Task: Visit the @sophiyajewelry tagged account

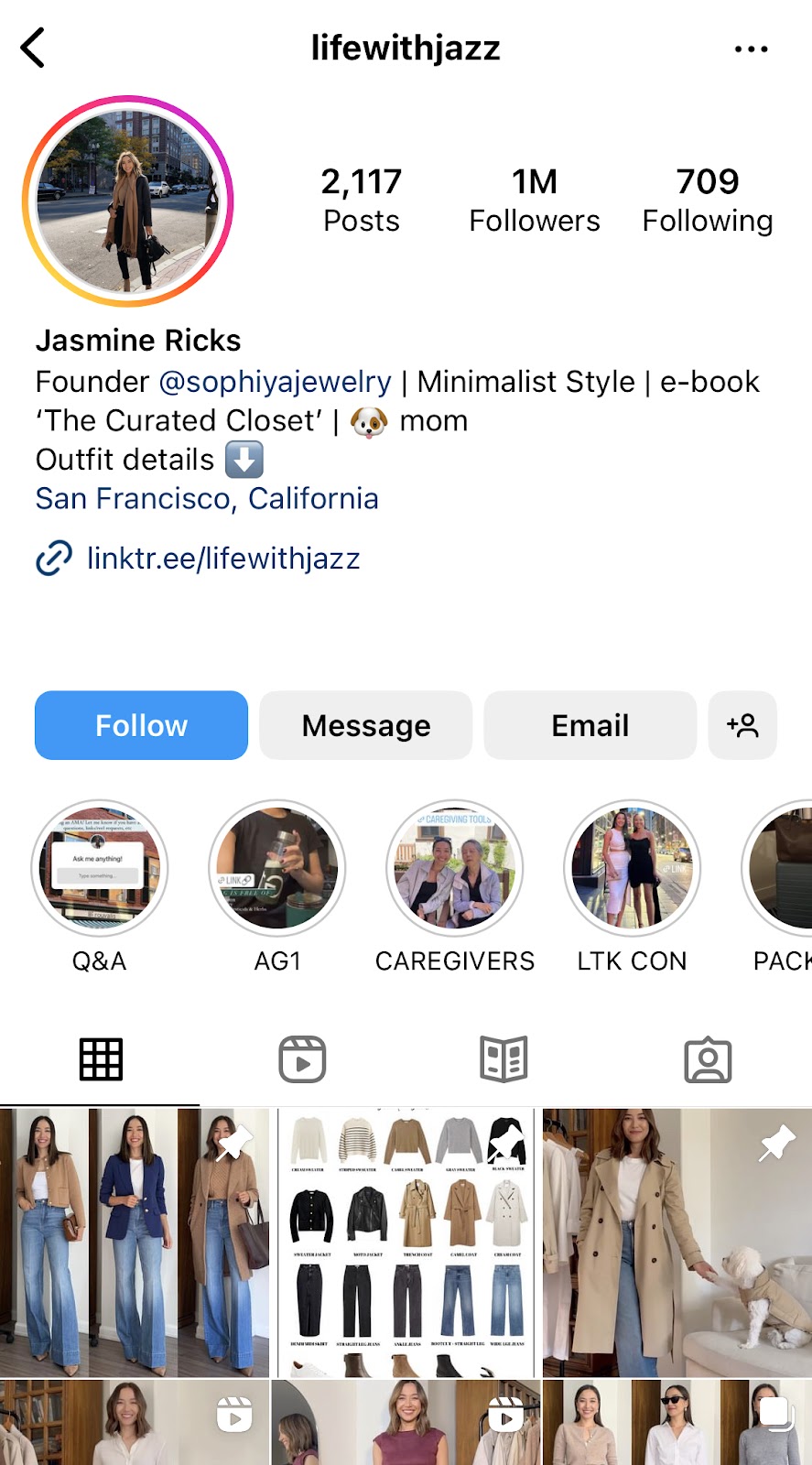Action: point(275,382)
